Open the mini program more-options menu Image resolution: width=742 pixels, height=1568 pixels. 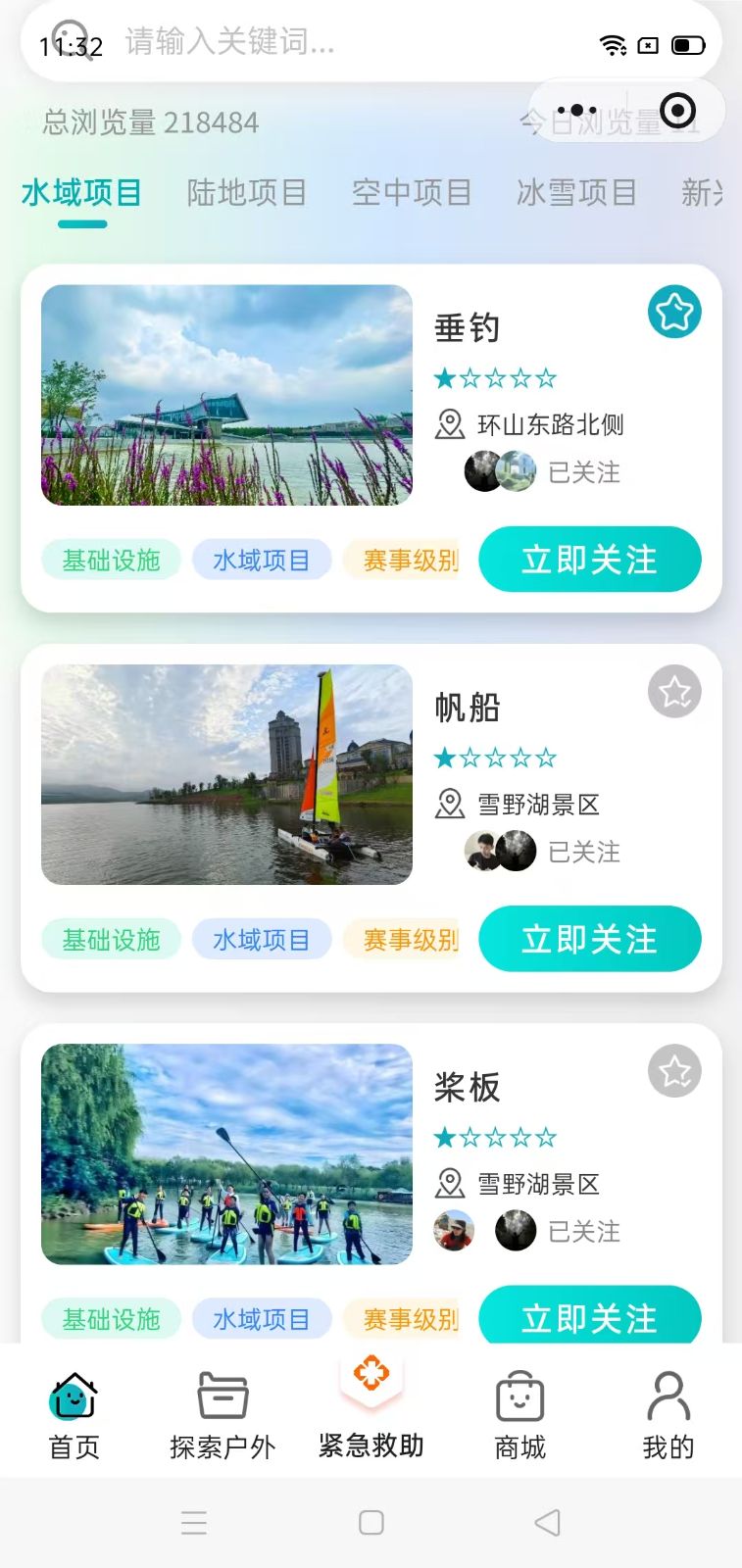[576, 111]
